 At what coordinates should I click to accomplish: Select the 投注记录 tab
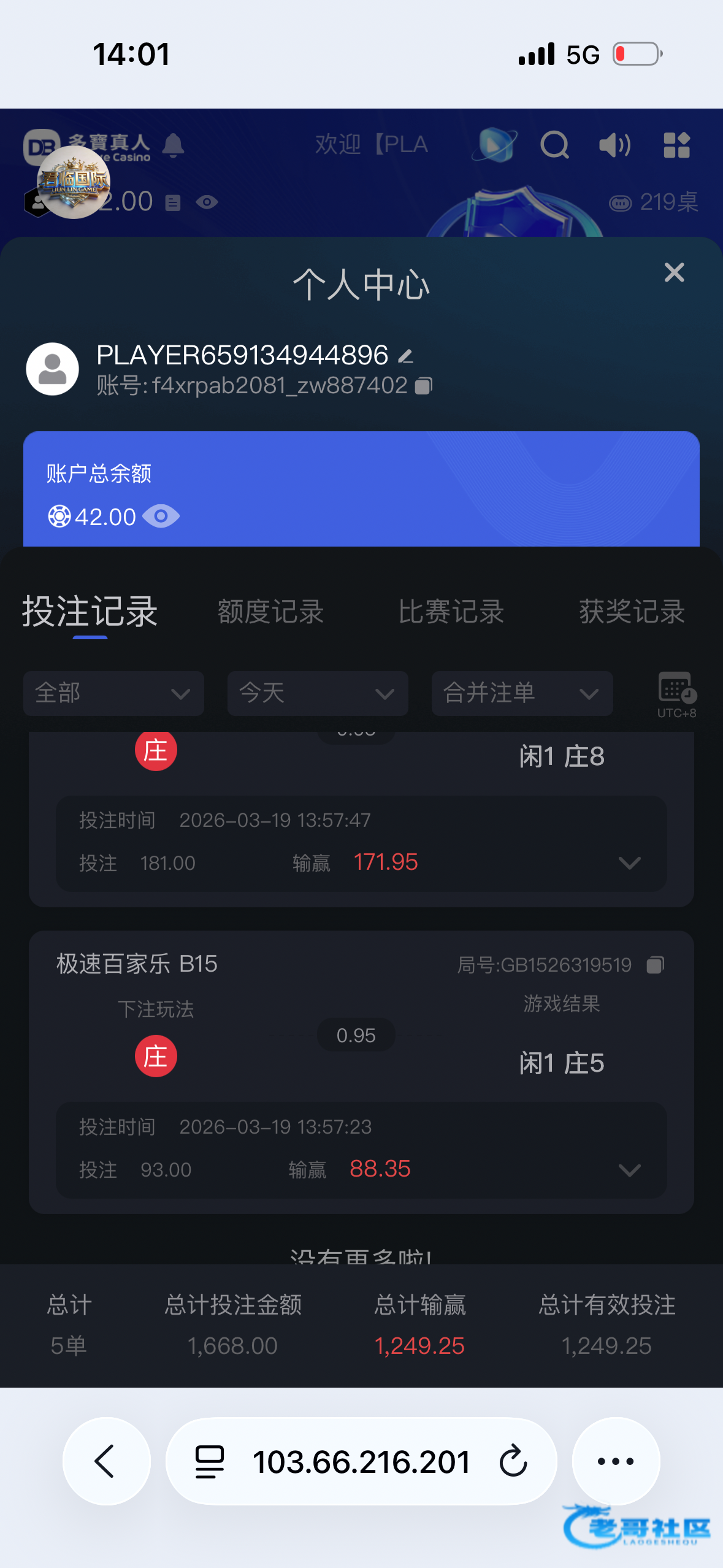point(90,612)
